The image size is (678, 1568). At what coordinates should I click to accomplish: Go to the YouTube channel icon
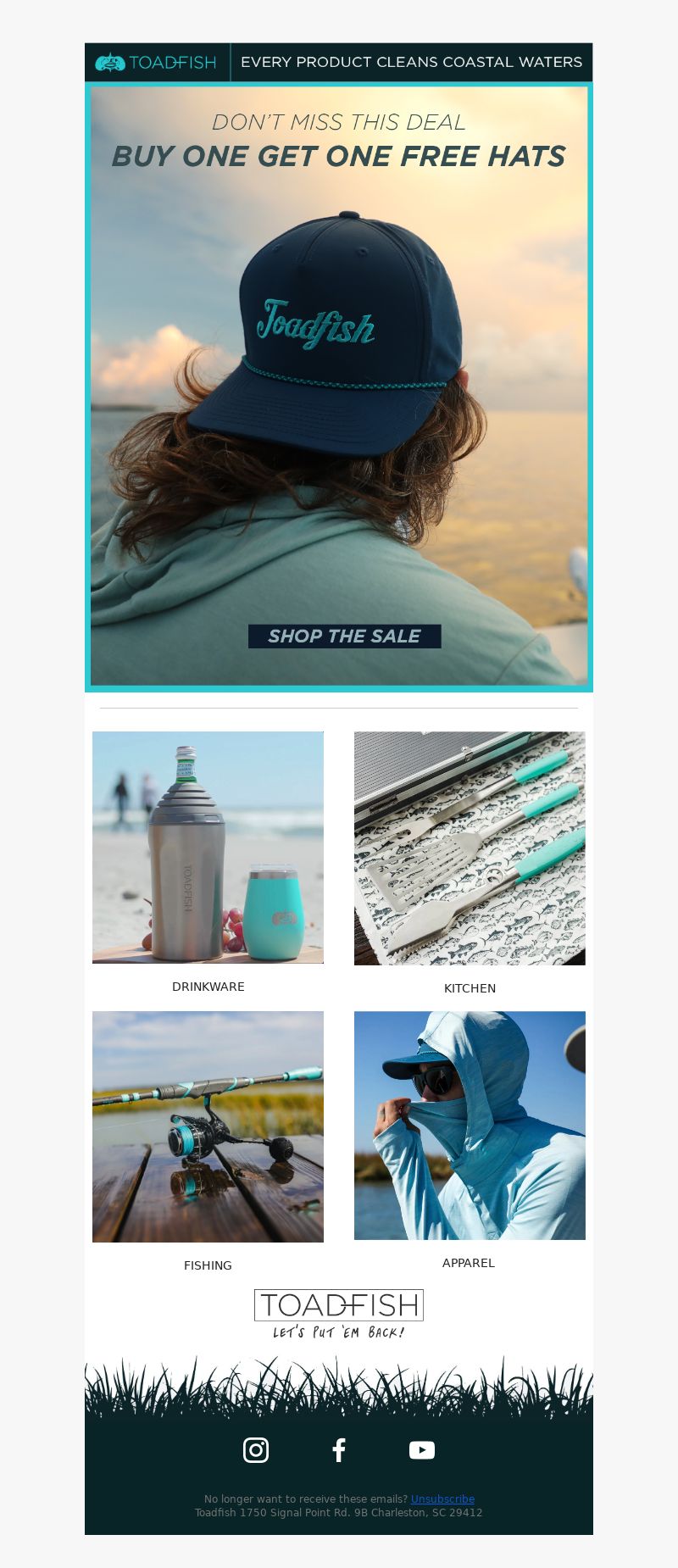click(x=422, y=1450)
